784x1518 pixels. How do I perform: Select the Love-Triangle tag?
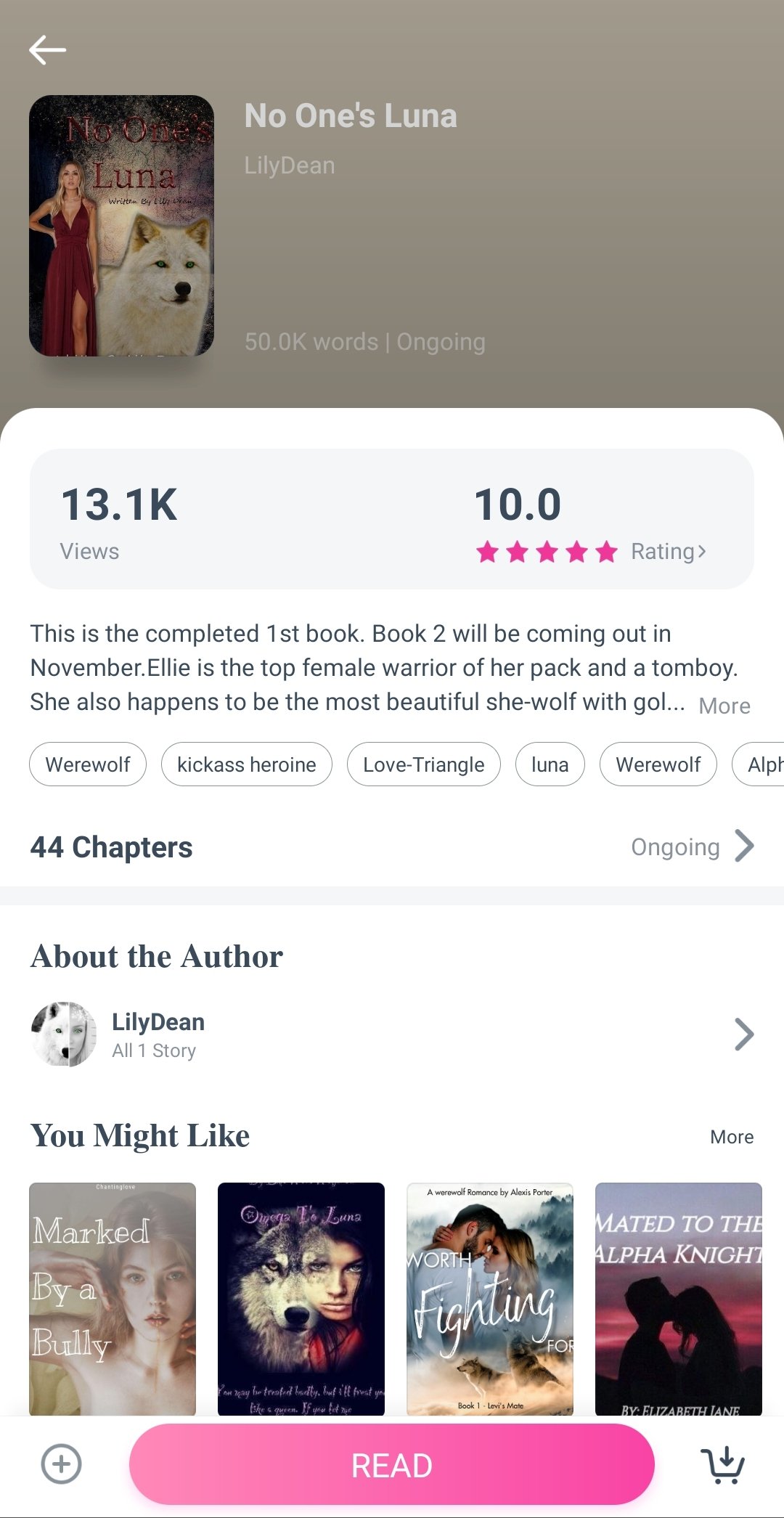(423, 764)
